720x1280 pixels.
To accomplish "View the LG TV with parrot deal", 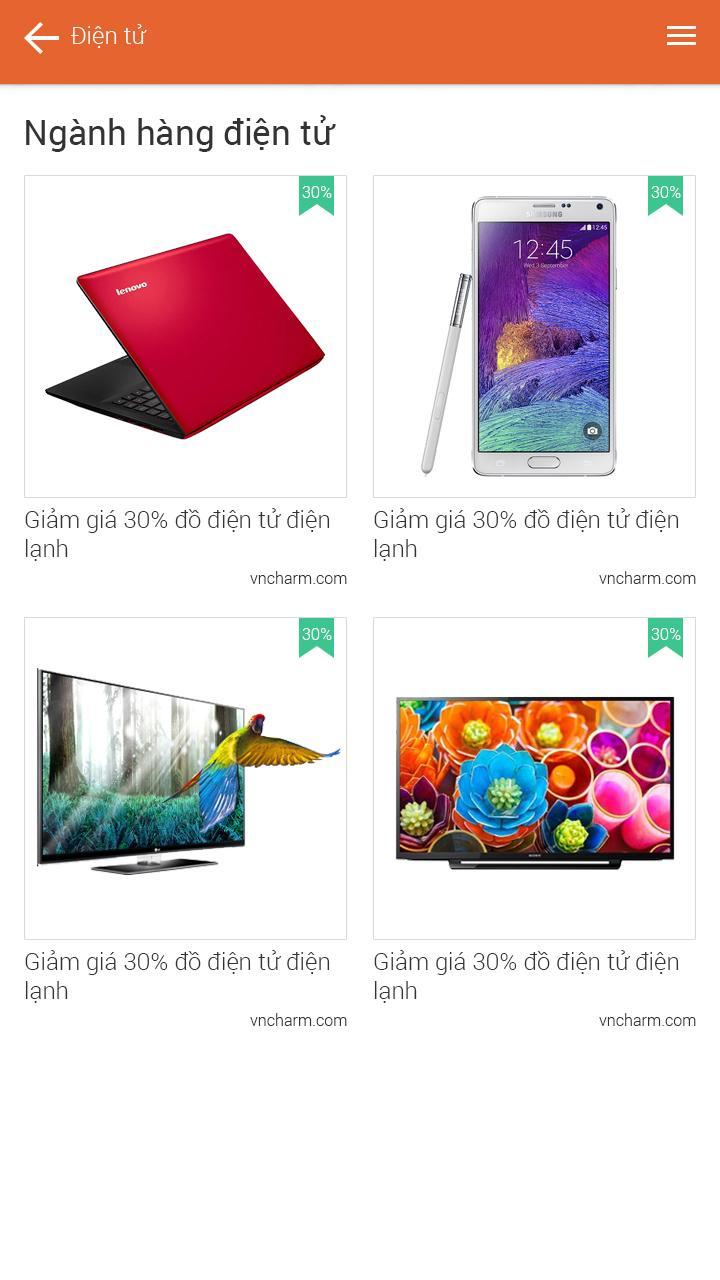I will pyautogui.click(x=185, y=778).
